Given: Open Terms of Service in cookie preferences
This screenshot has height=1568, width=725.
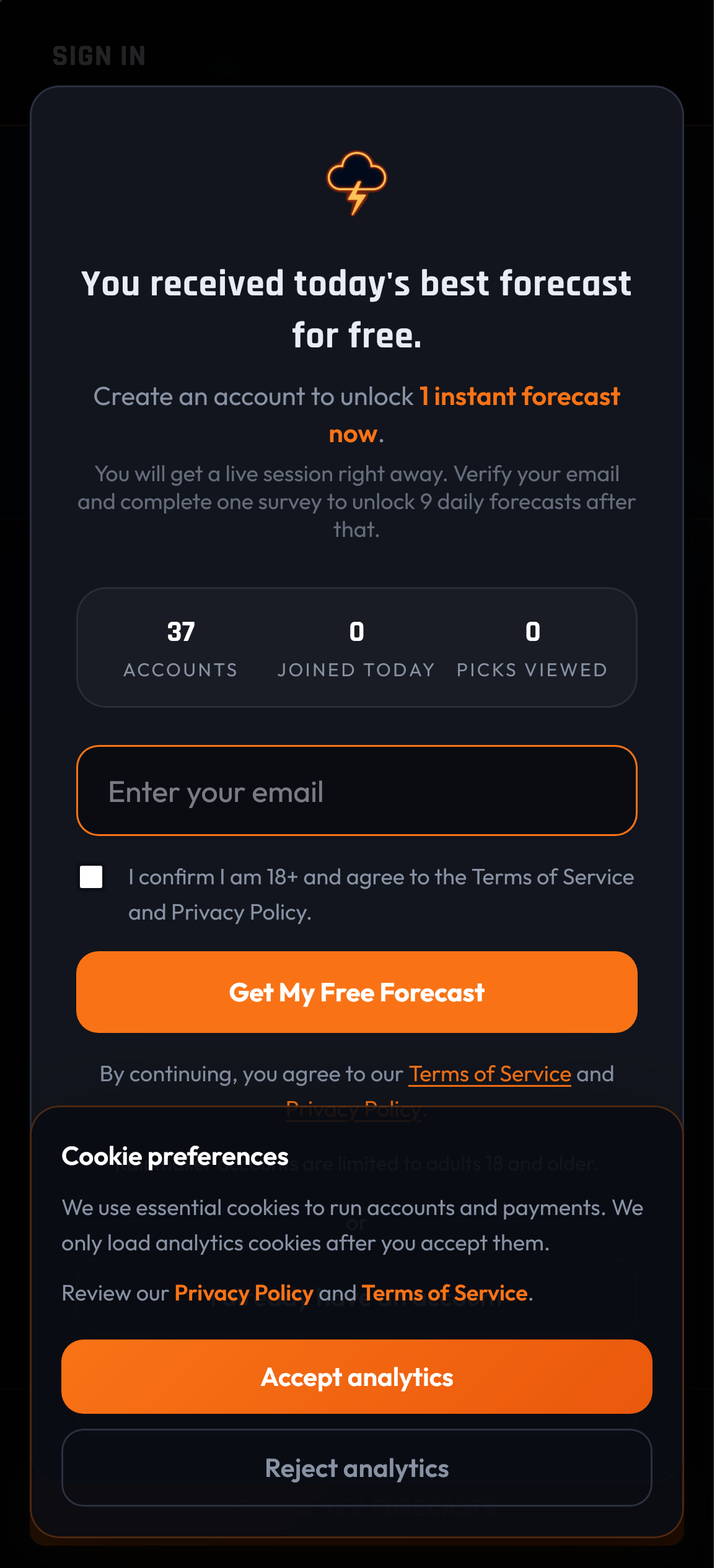Looking at the screenshot, I should 444,1293.
